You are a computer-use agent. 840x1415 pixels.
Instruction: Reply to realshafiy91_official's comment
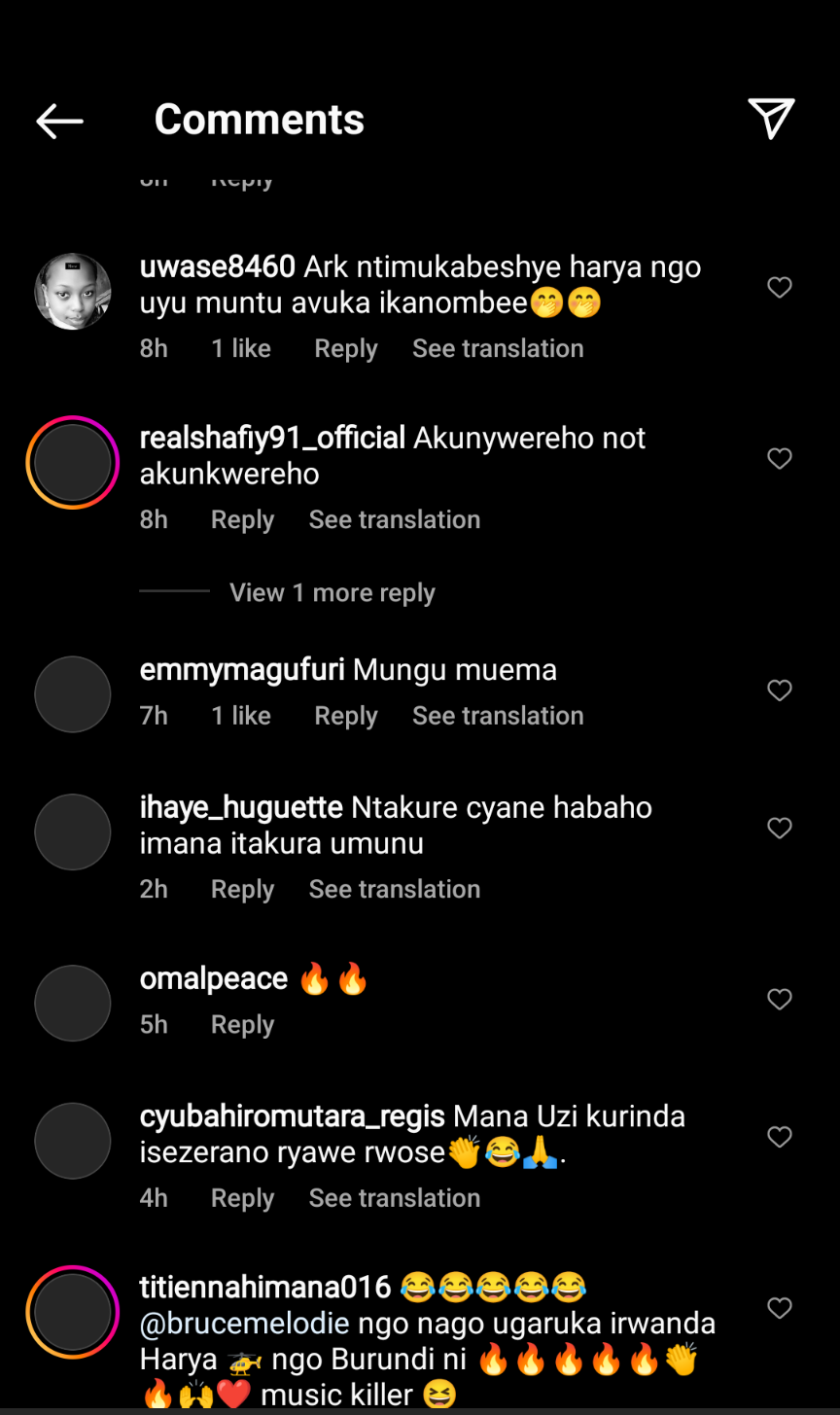242,520
